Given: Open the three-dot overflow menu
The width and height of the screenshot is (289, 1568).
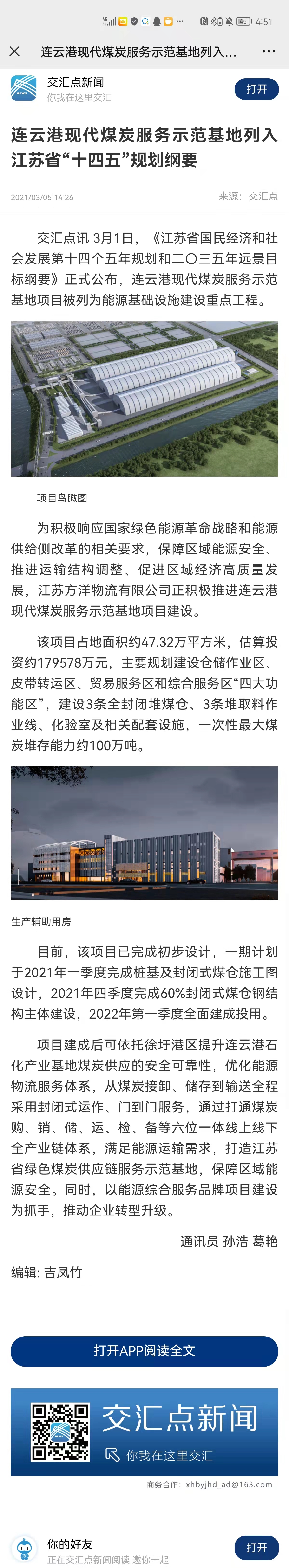Looking at the screenshot, I should (x=268, y=52).
